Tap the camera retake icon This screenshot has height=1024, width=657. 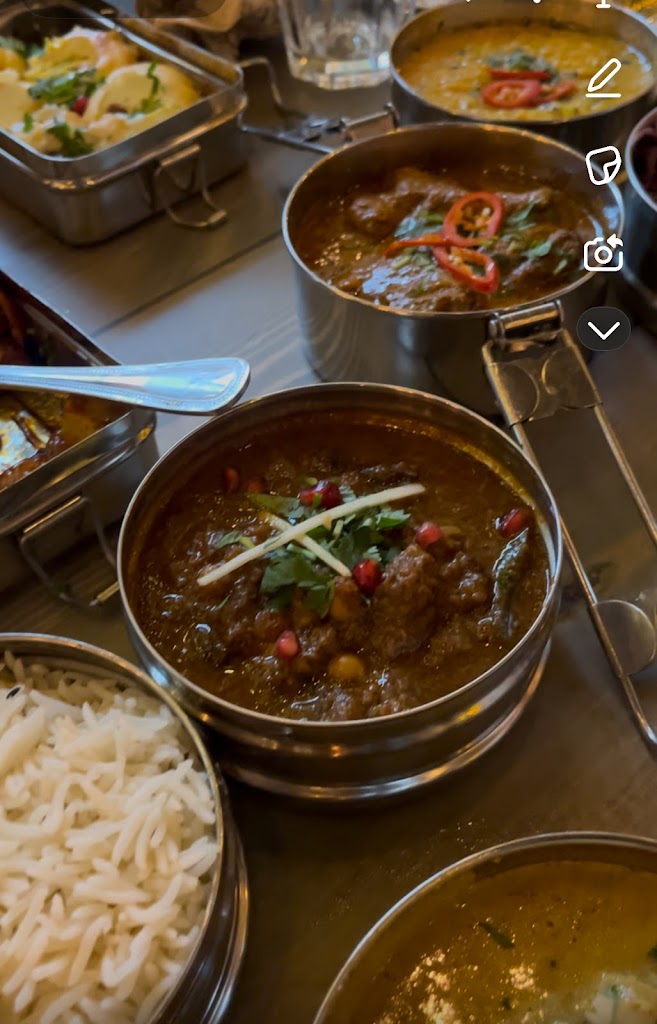603,254
